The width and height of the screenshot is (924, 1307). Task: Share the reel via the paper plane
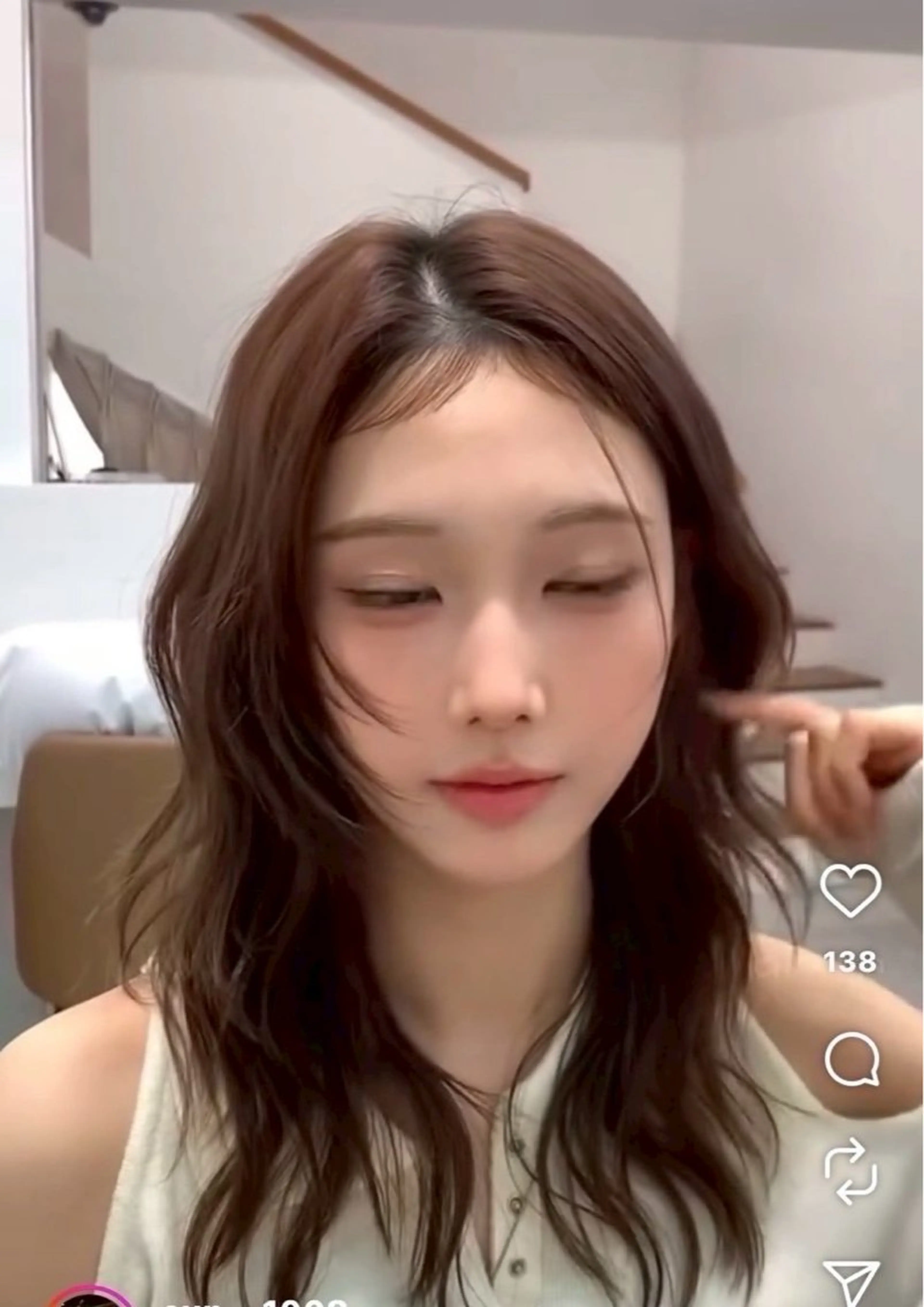tap(851, 1281)
